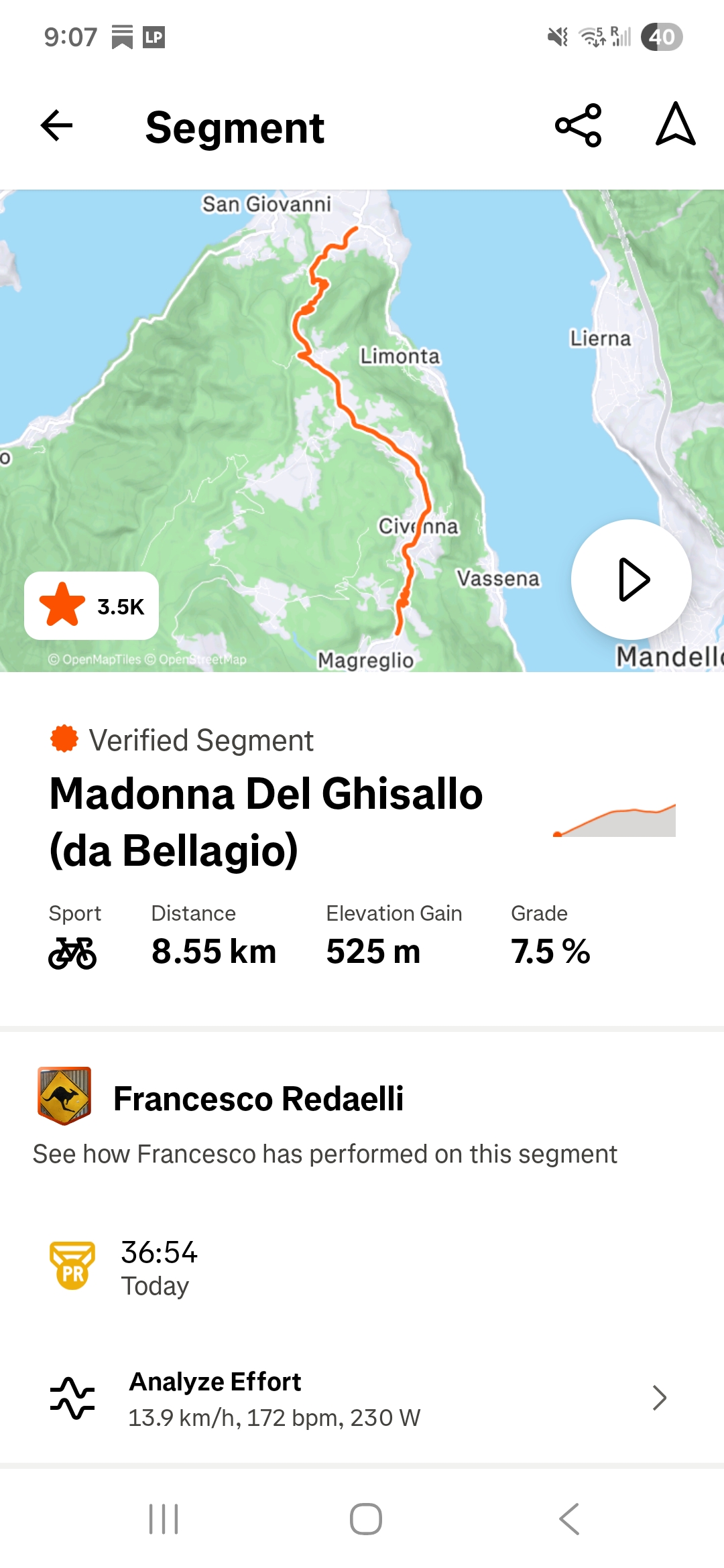The image size is (724, 1568).
Task: Tap the system home button
Action: pos(365,1518)
